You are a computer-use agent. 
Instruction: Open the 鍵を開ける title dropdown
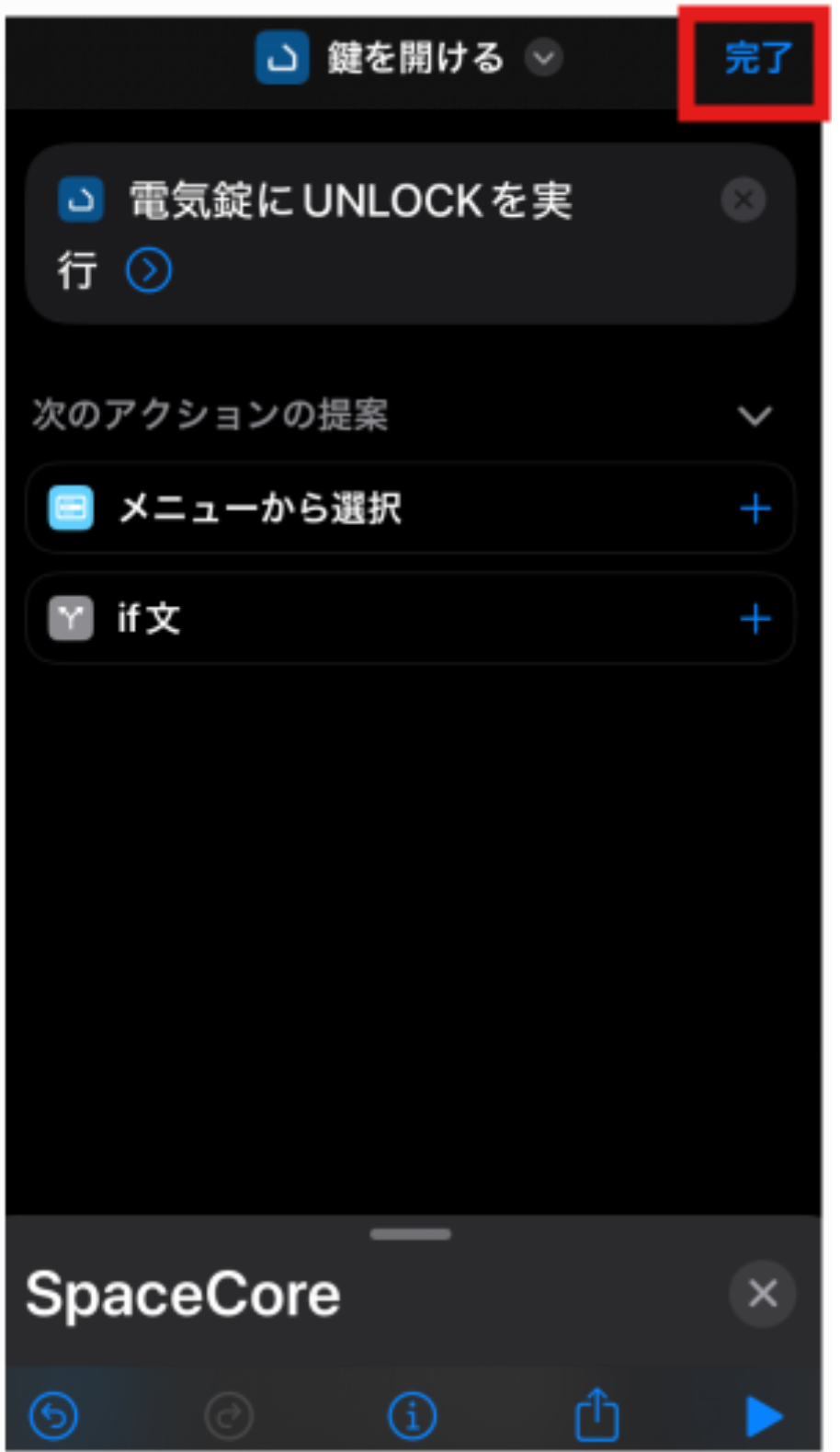543,58
